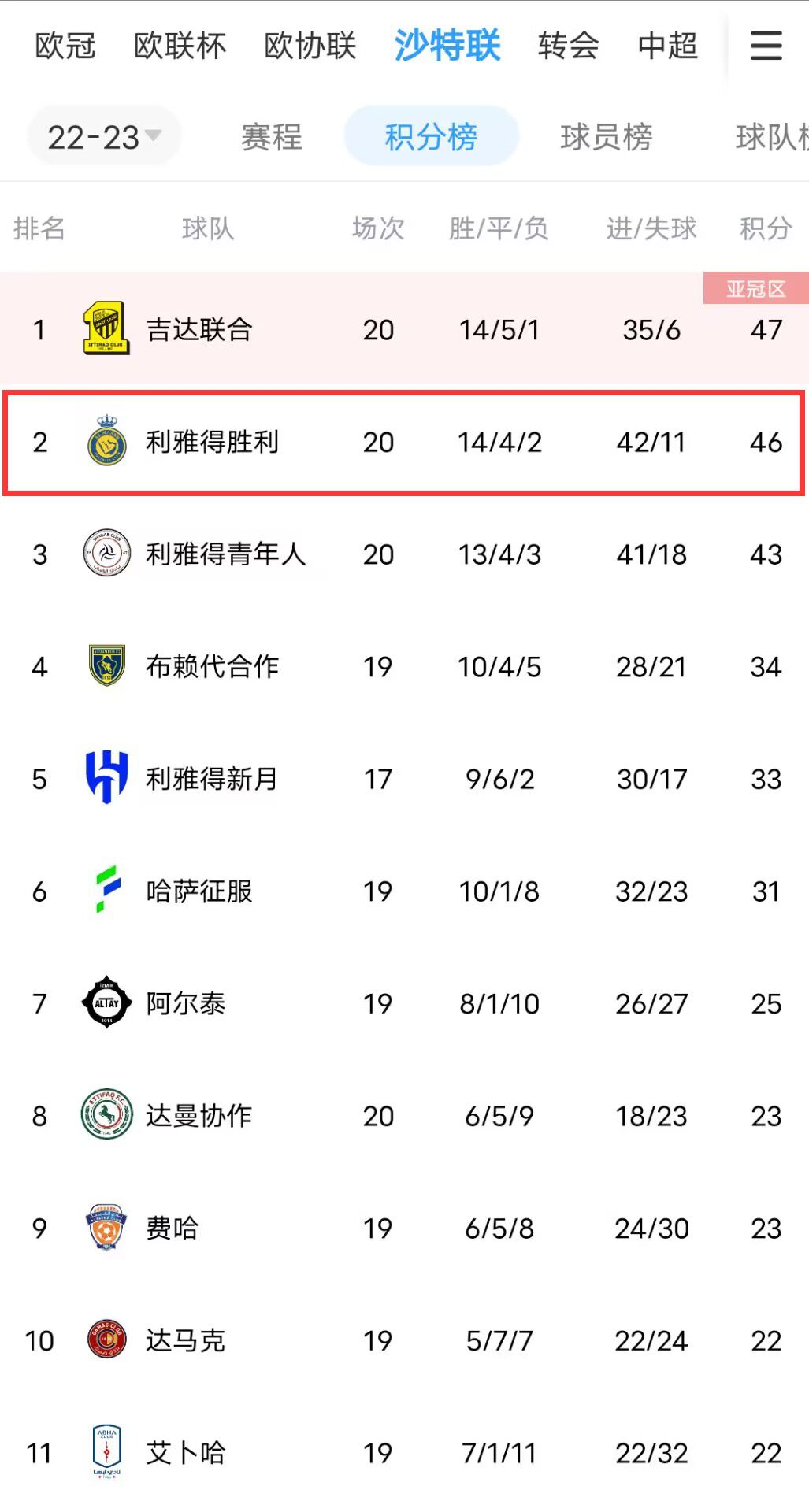Viewport: 809px width, 1512px height.
Task: Open the 球队榜 team rankings tab
Action: [772, 137]
